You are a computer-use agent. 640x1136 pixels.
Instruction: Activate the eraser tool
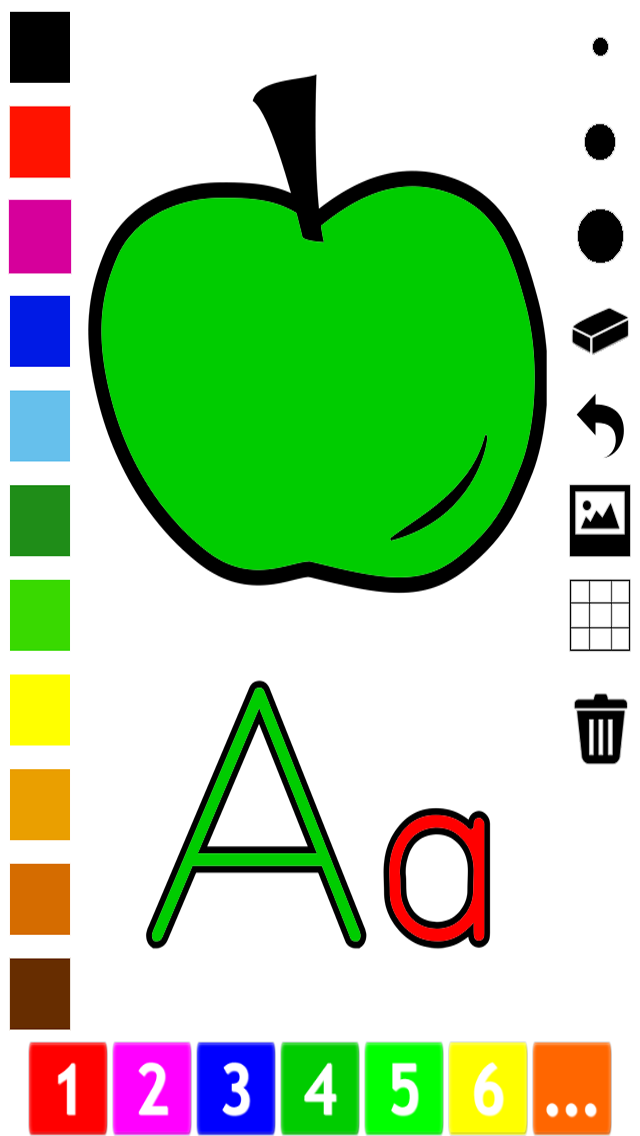tap(600, 331)
